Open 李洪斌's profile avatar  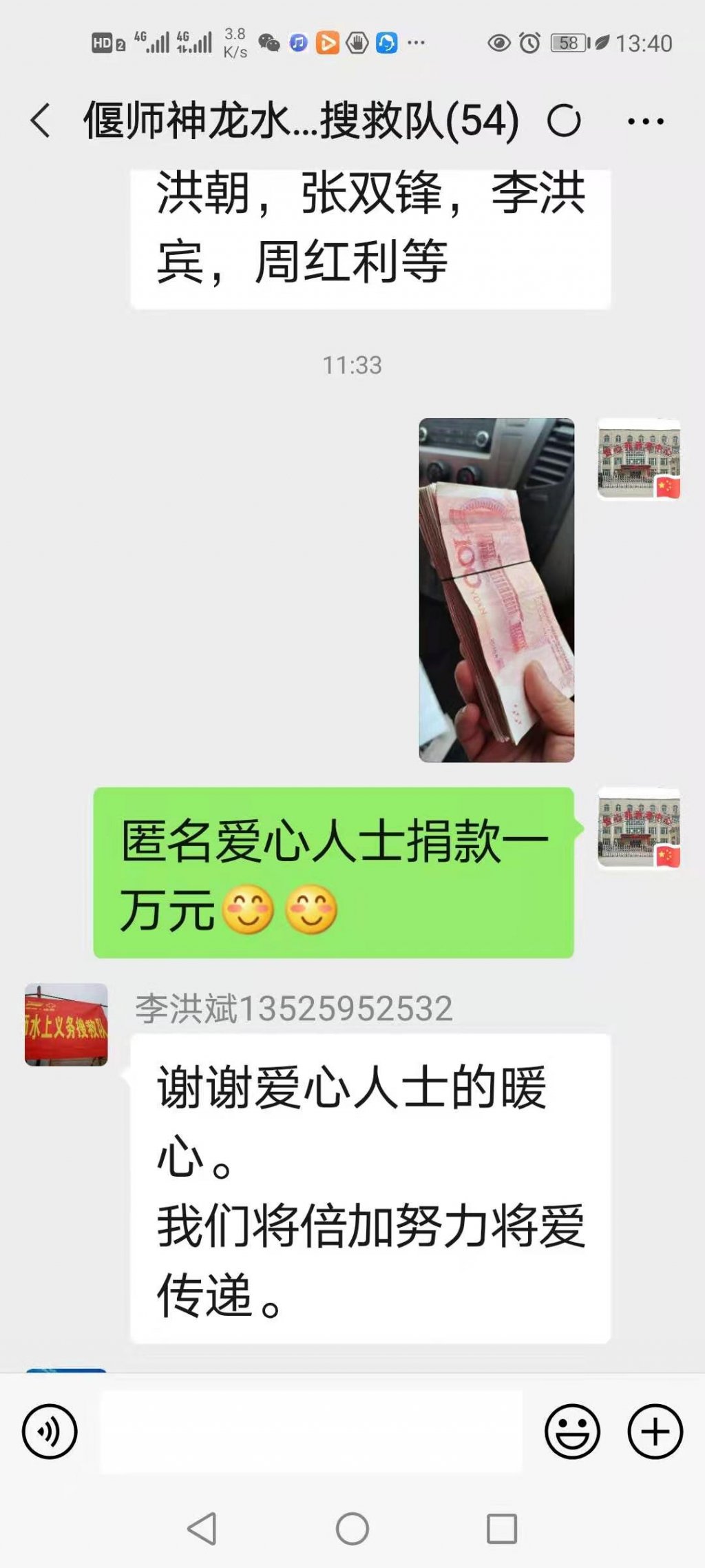coord(66,1025)
